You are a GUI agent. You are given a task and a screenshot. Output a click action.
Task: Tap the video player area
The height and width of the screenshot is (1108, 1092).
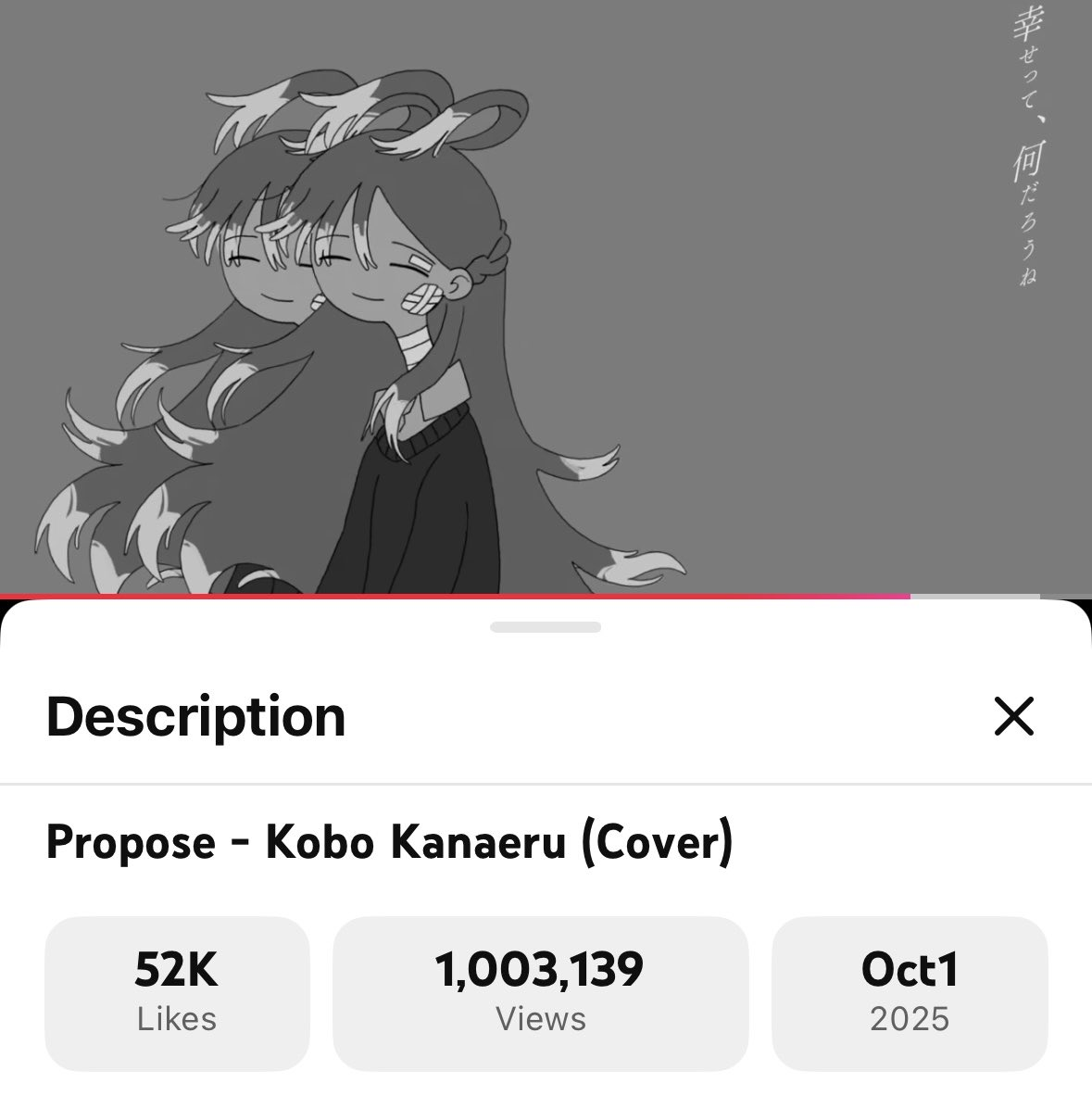[x=546, y=296]
